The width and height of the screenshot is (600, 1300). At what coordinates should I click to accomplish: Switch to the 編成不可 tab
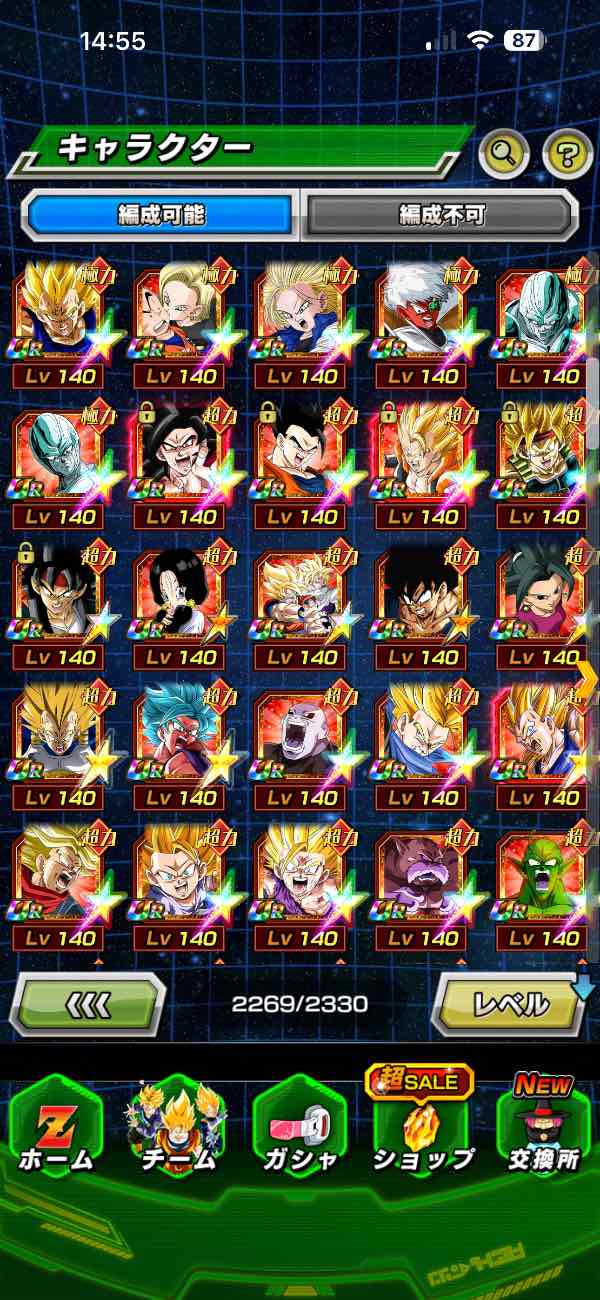(x=441, y=214)
